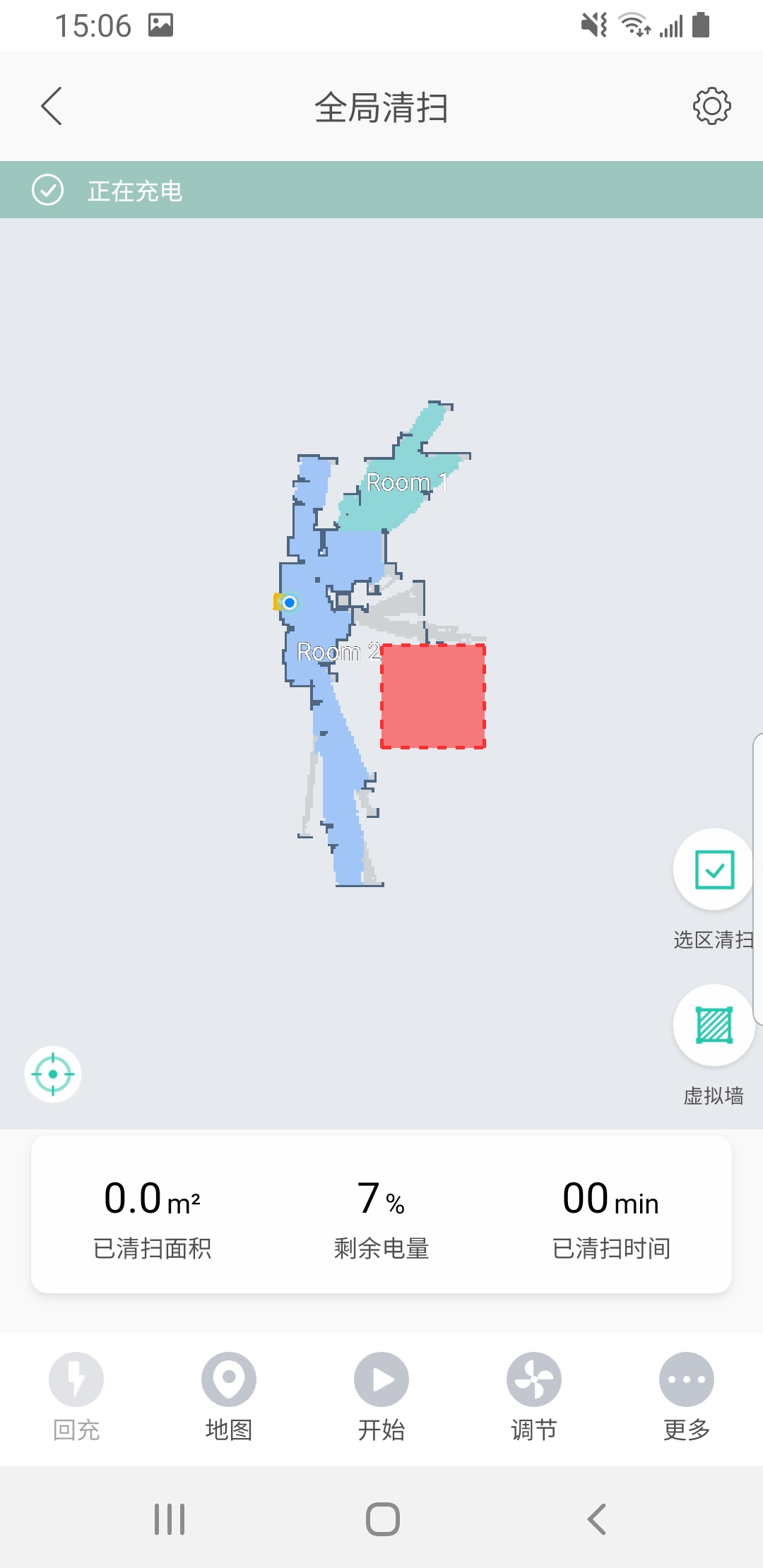The height and width of the screenshot is (1568, 763).
Task: Tap the robot position marker on the map
Action: pyautogui.click(x=290, y=603)
